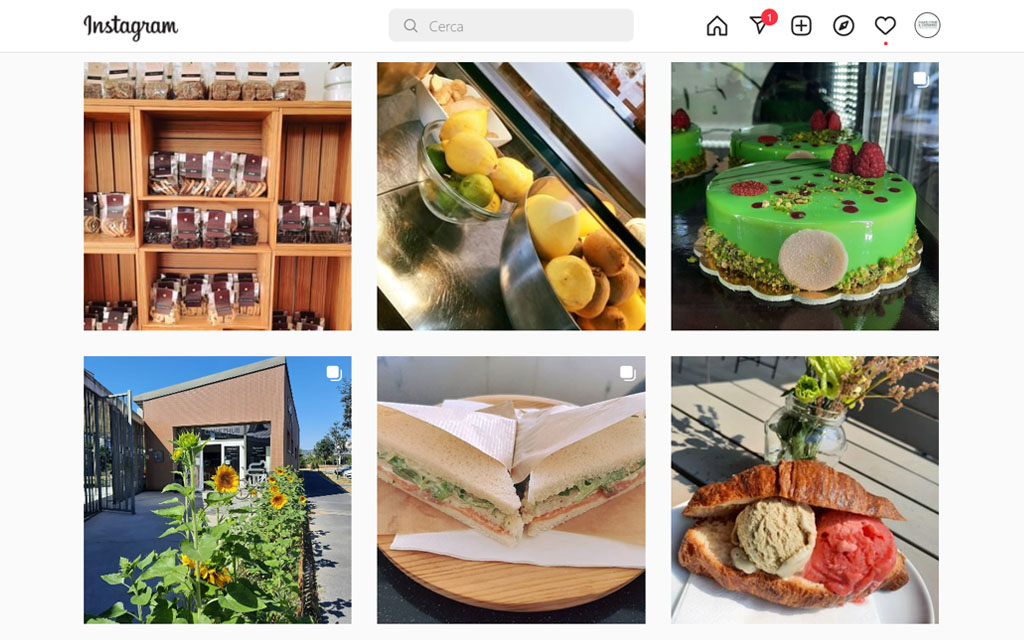
Task: Go to the Instagram home feed
Action: pyautogui.click(x=717, y=26)
